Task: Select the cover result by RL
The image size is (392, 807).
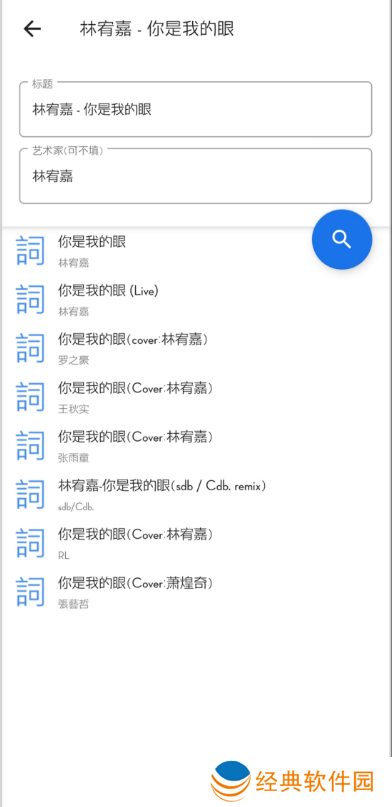Action: coord(195,543)
